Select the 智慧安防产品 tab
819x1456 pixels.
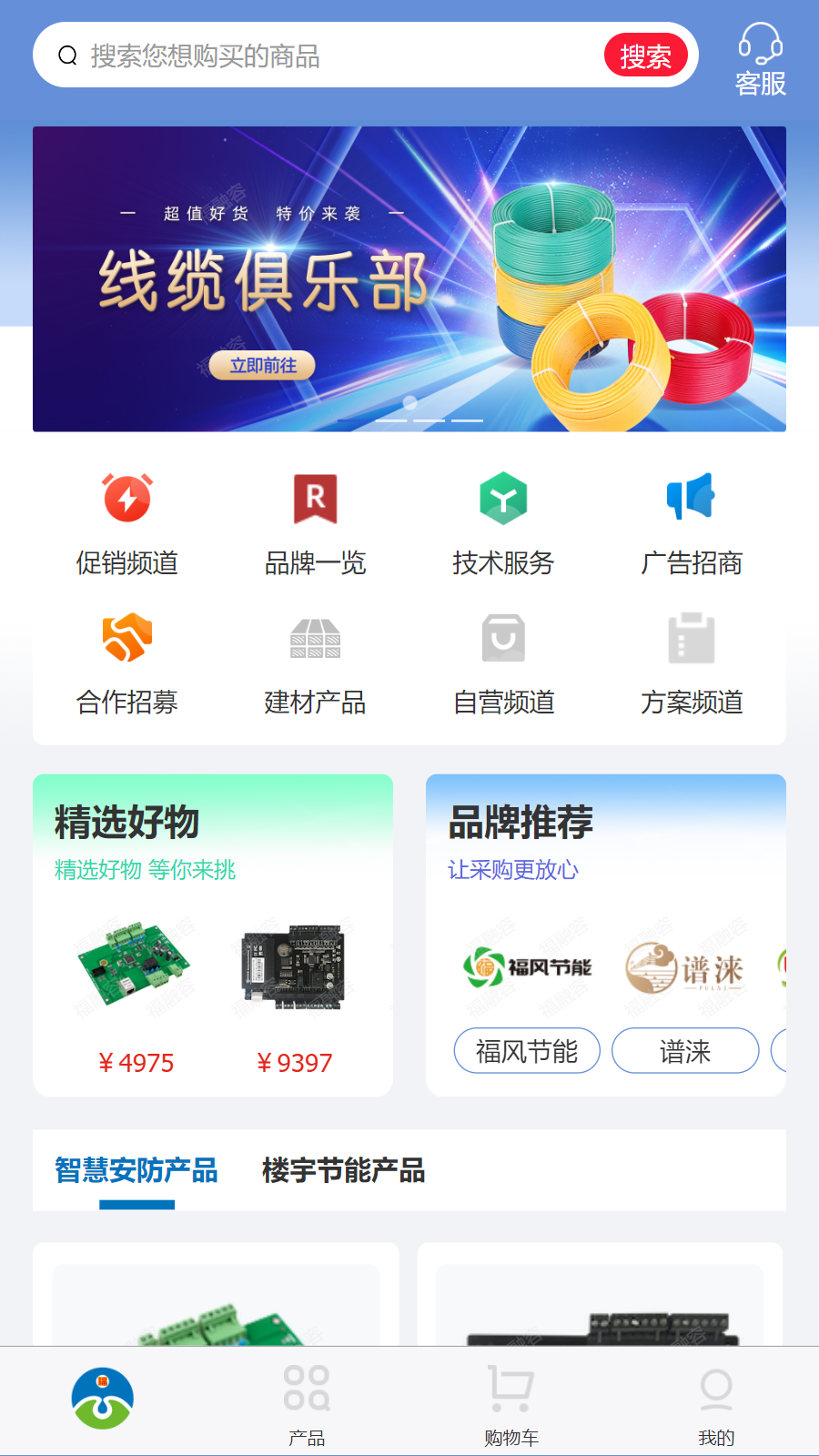pos(136,1172)
